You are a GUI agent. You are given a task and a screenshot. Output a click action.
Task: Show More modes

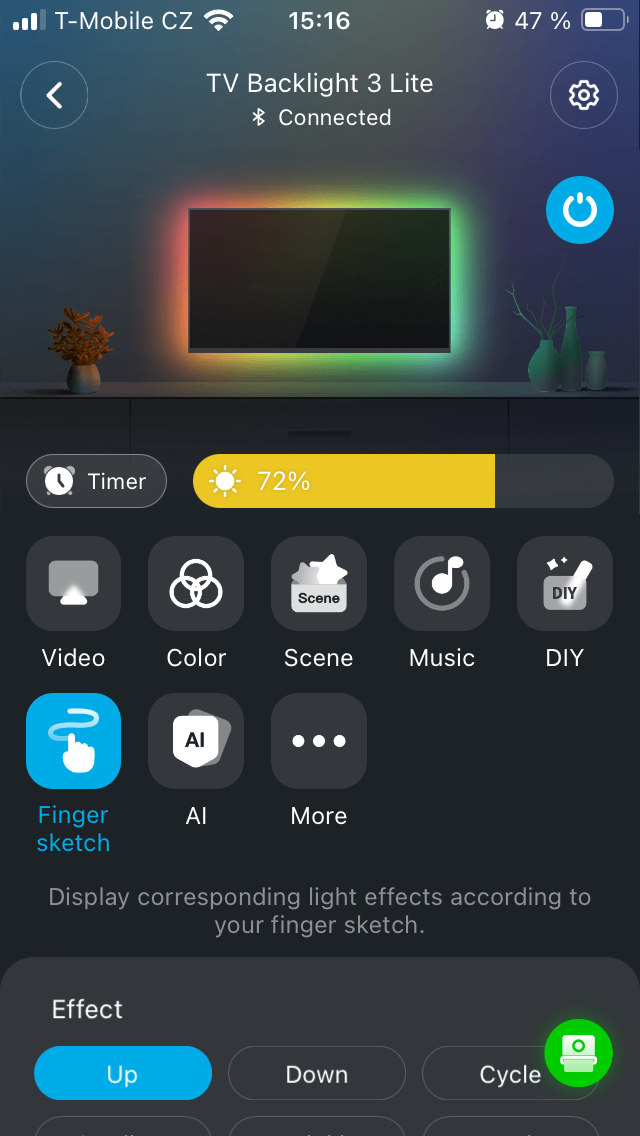[318, 741]
